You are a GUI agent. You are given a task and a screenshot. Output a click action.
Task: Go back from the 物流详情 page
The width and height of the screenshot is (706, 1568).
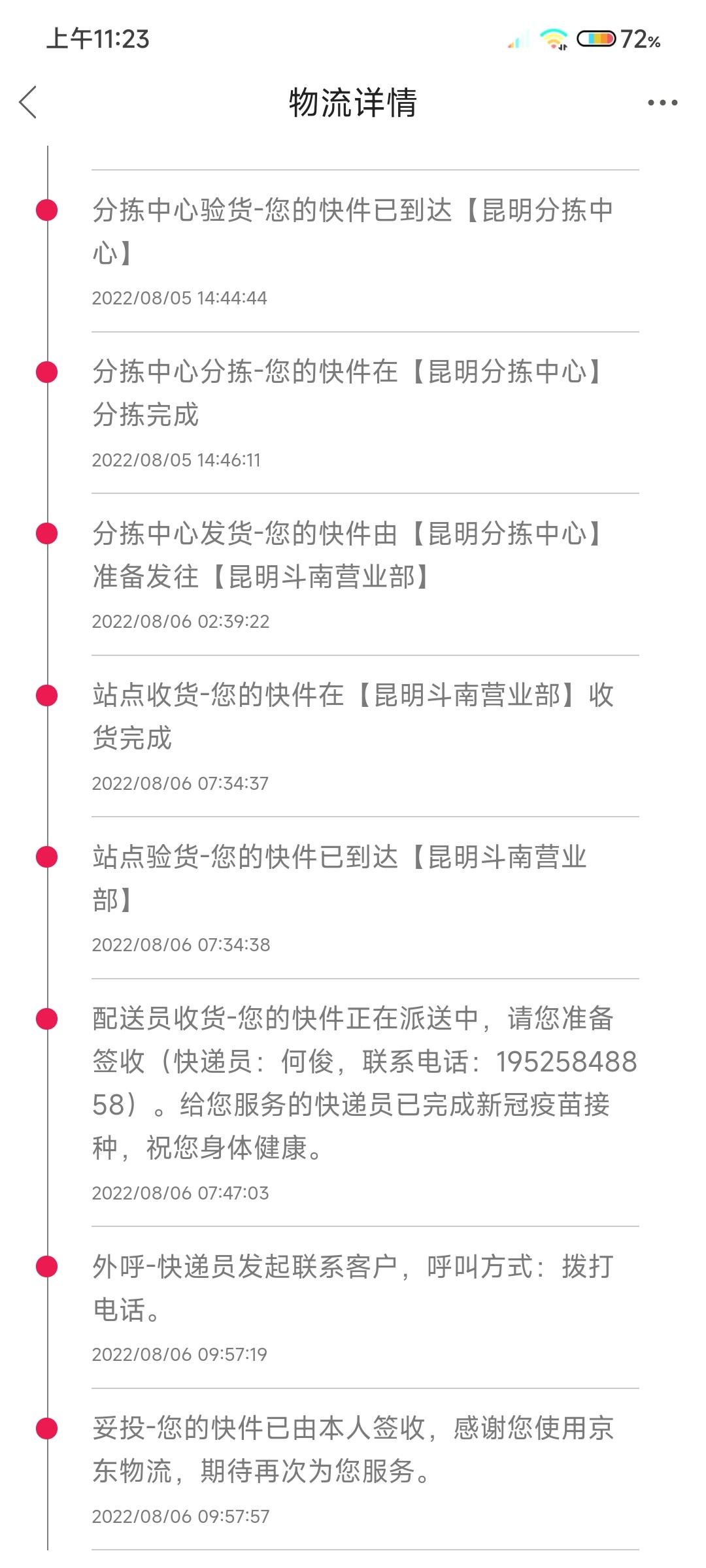[28, 103]
